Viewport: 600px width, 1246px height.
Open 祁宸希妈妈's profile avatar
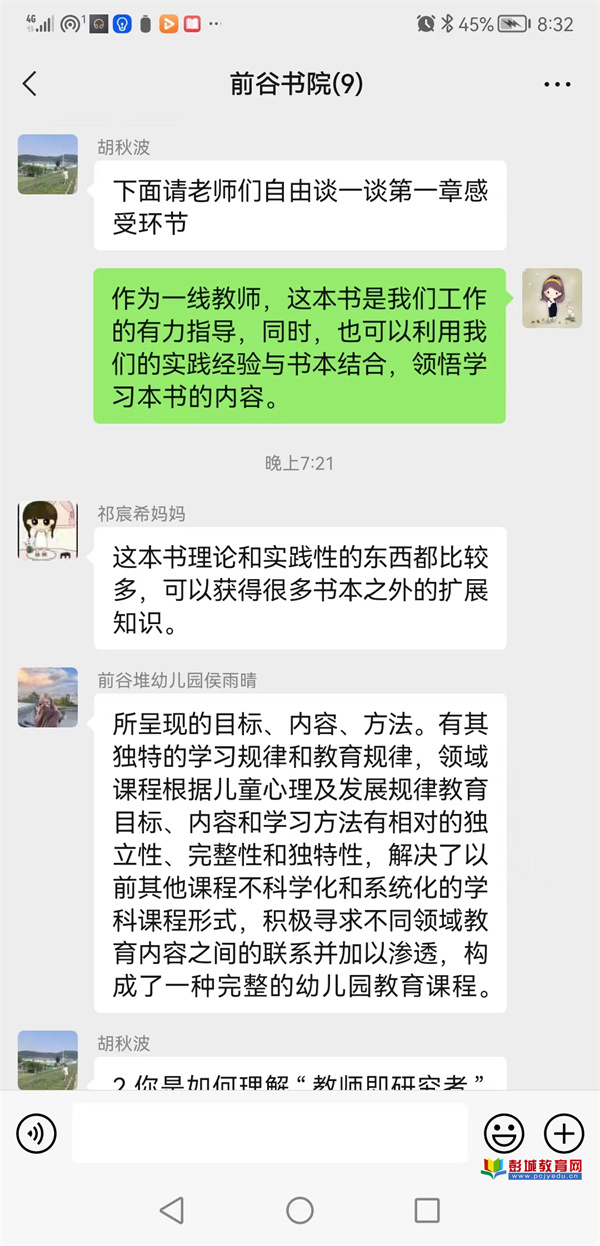(x=48, y=529)
